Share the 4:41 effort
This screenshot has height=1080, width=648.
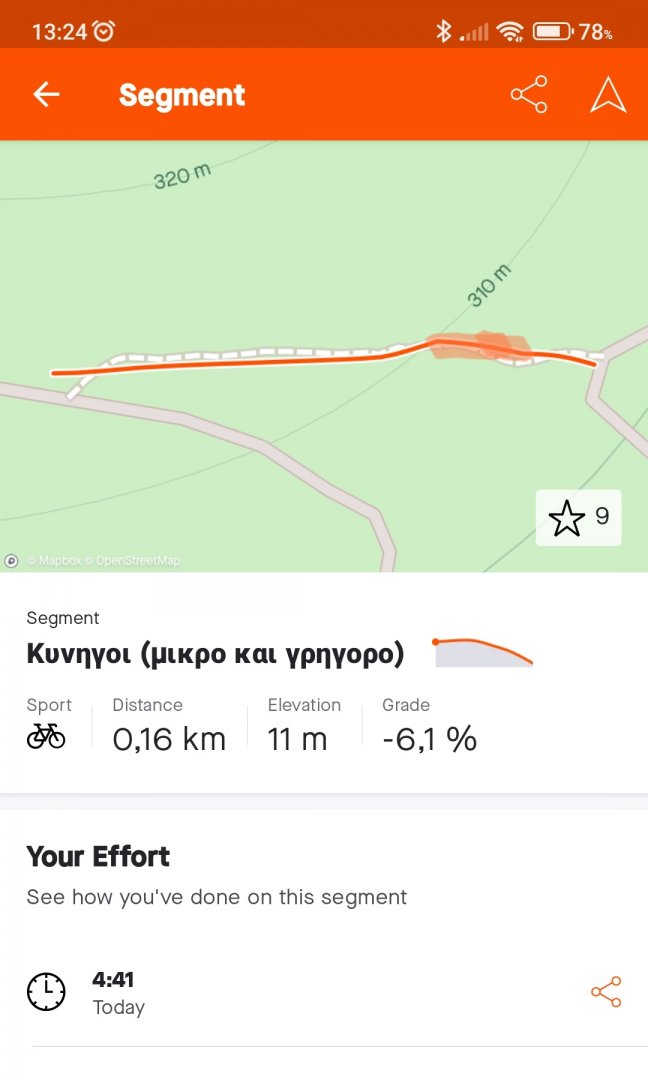(x=606, y=992)
